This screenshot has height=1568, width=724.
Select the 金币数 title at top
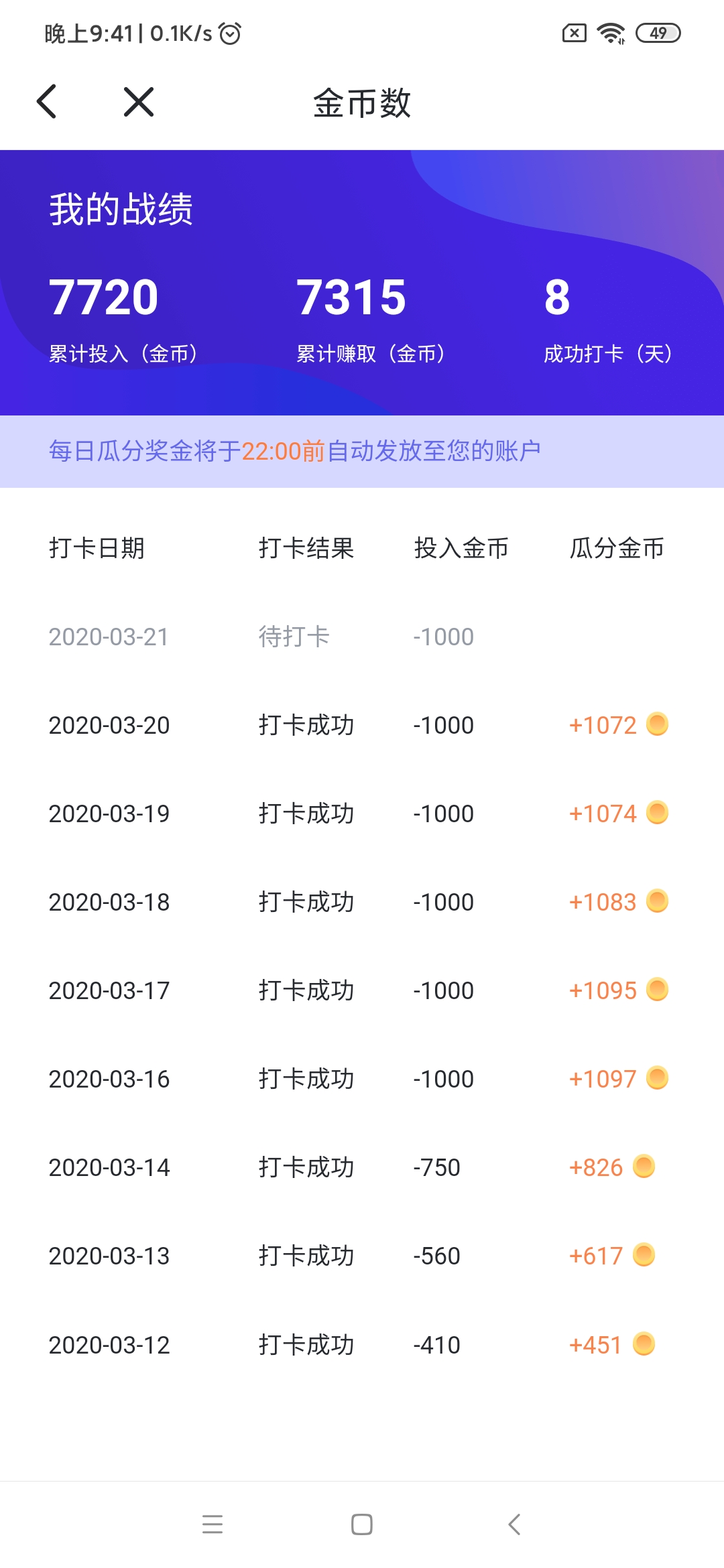coord(362,104)
